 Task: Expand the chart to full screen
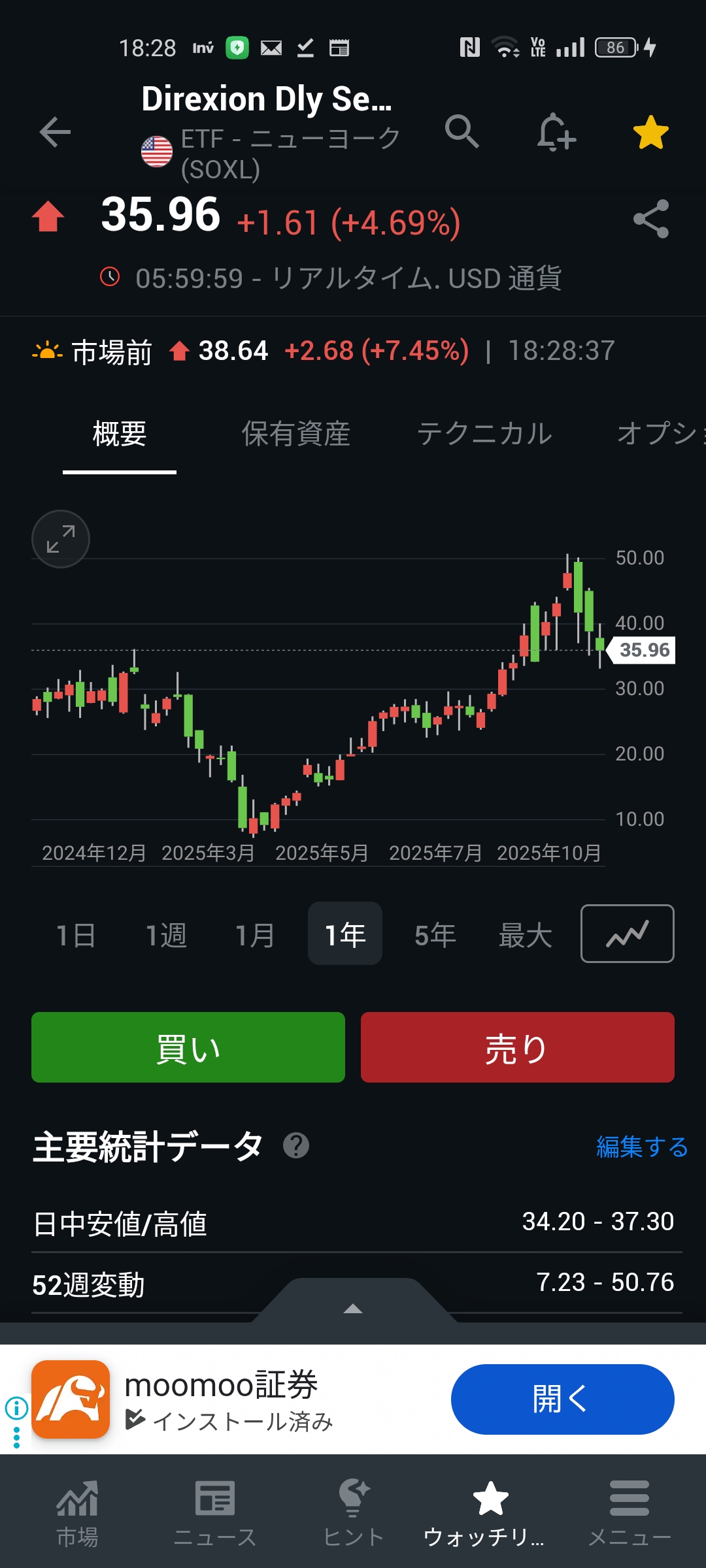click(x=61, y=539)
